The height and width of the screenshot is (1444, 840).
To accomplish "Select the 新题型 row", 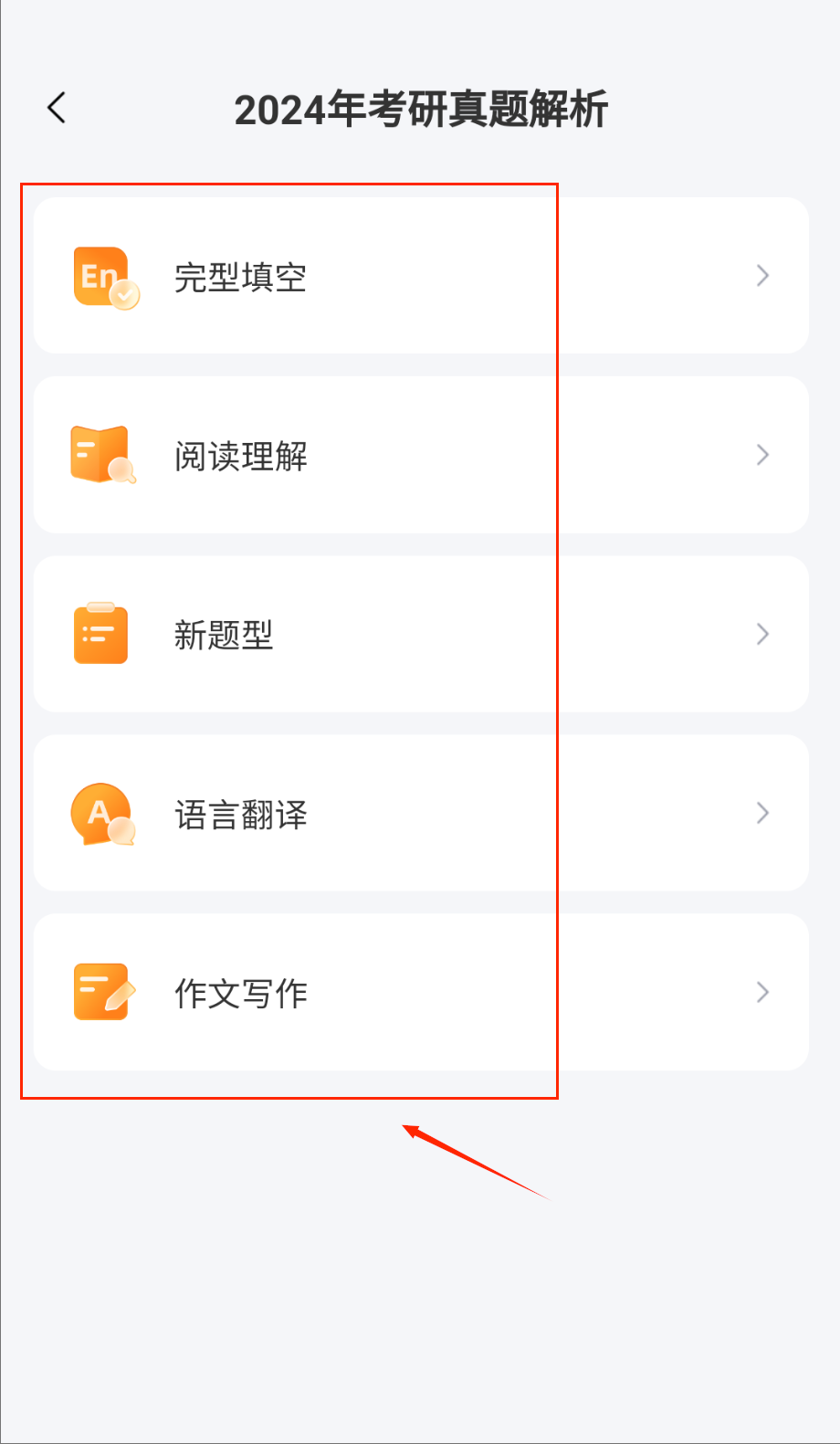I will (420, 634).
